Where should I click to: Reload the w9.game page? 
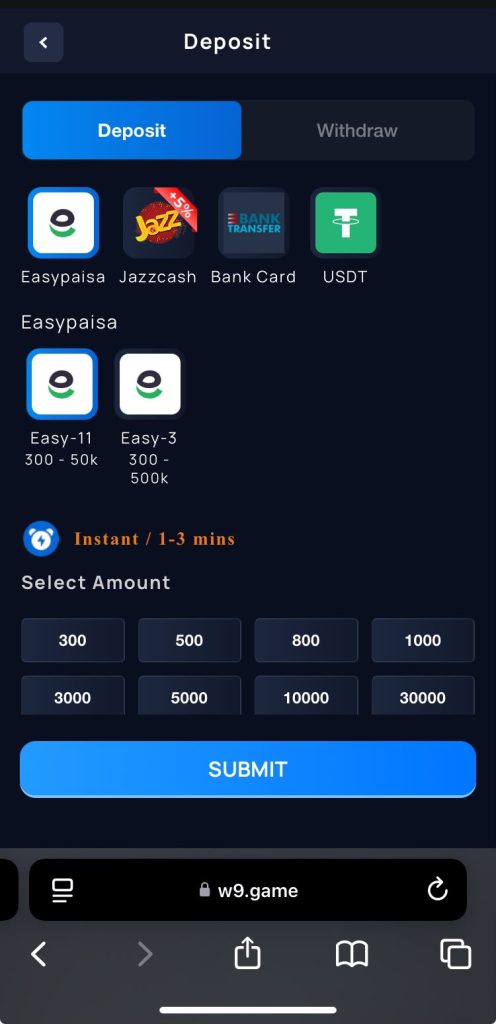pyautogui.click(x=437, y=889)
